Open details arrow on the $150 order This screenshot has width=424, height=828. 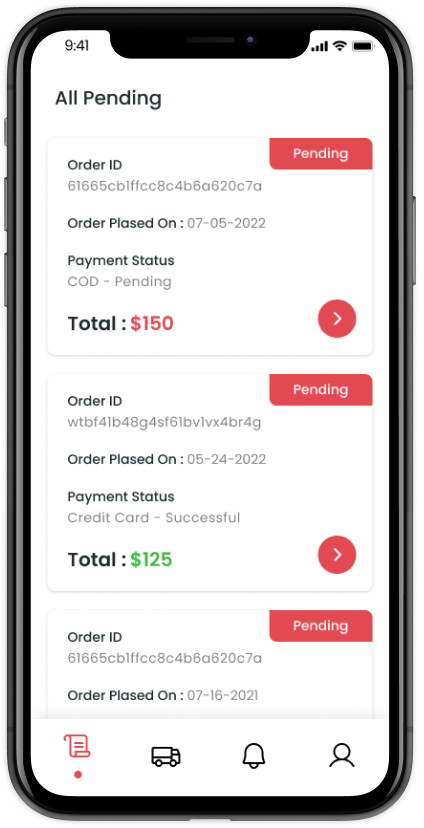tap(337, 318)
